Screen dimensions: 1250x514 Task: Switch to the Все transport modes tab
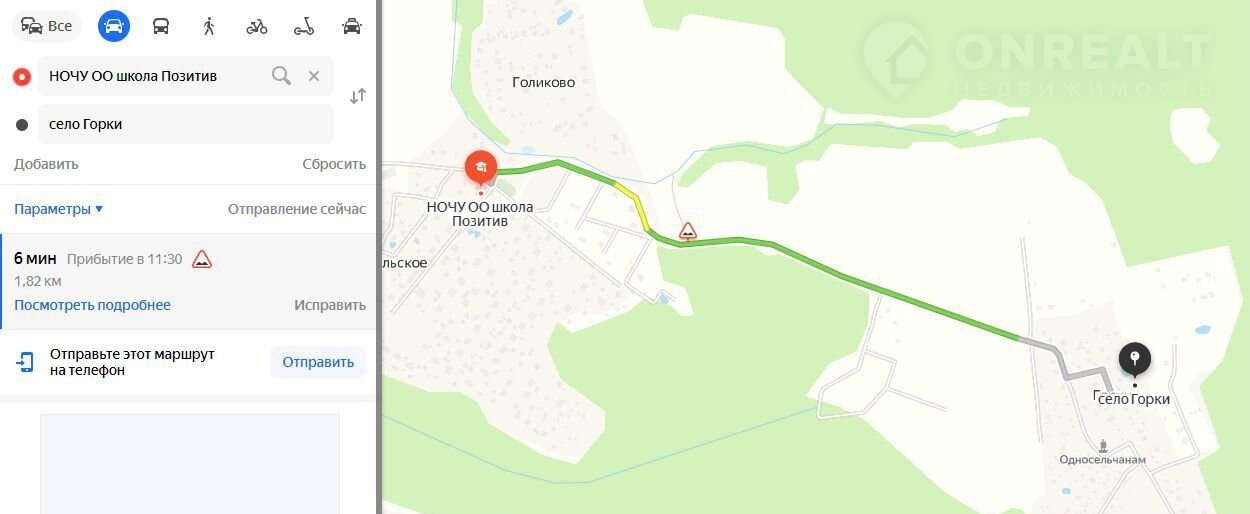[x=46, y=26]
